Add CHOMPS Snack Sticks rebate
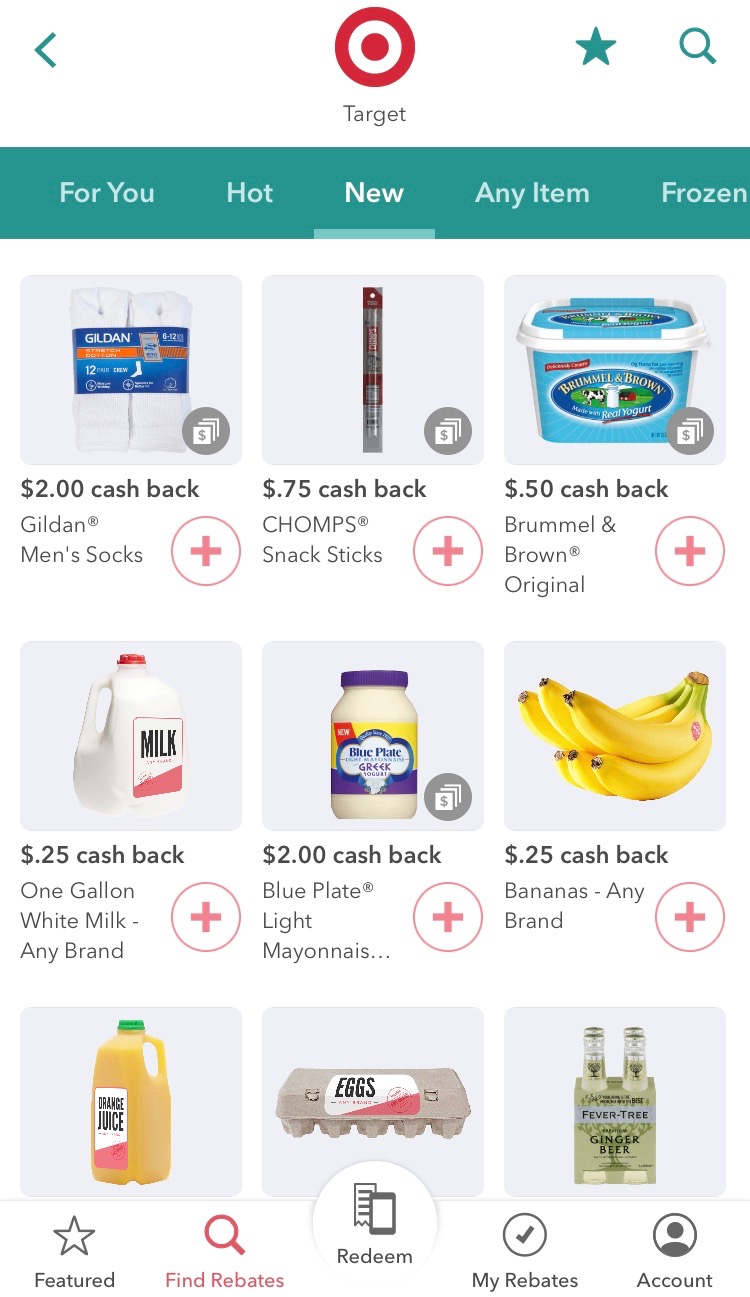This screenshot has width=750, height=1297. coord(448,551)
